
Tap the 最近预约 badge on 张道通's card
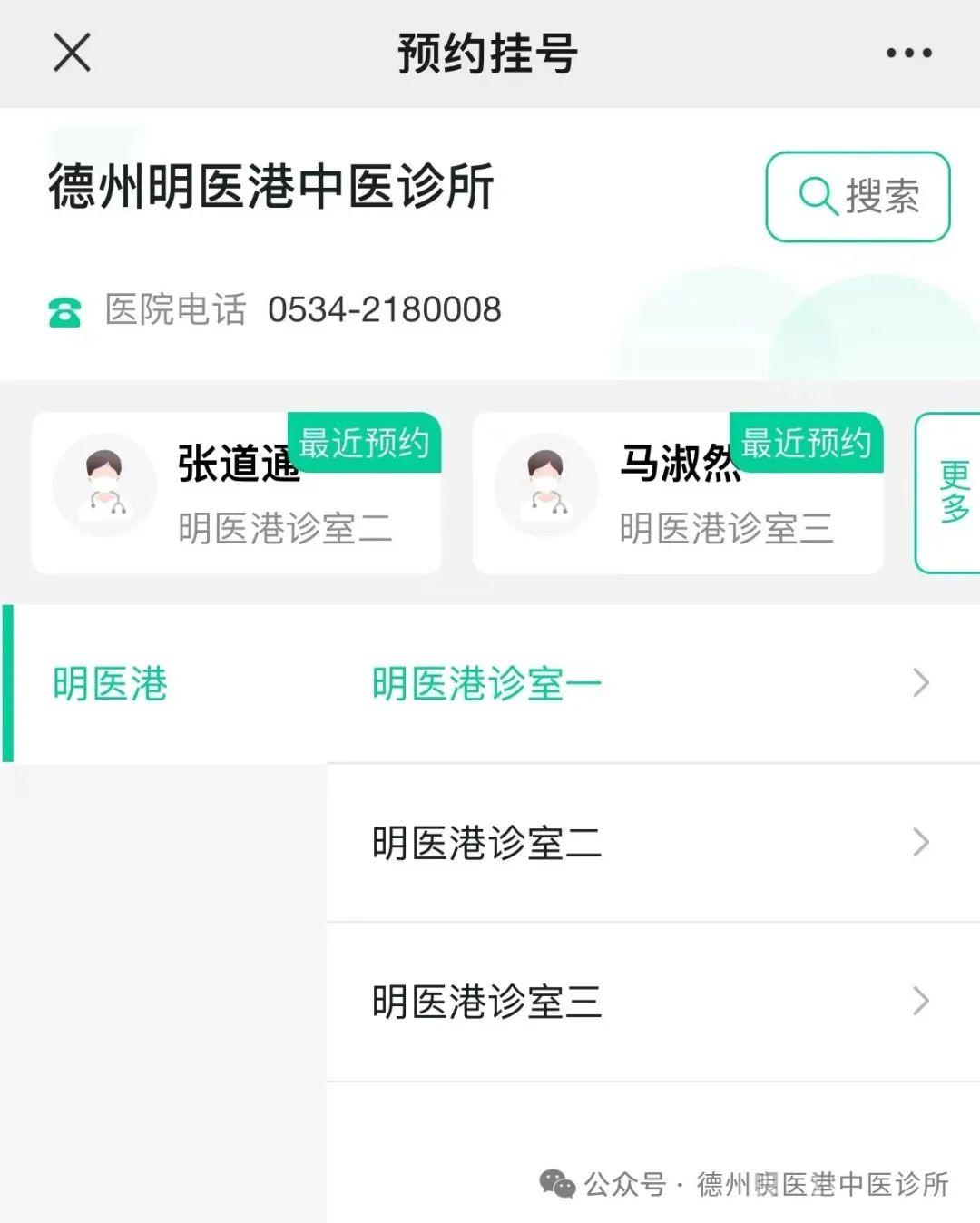tap(365, 443)
